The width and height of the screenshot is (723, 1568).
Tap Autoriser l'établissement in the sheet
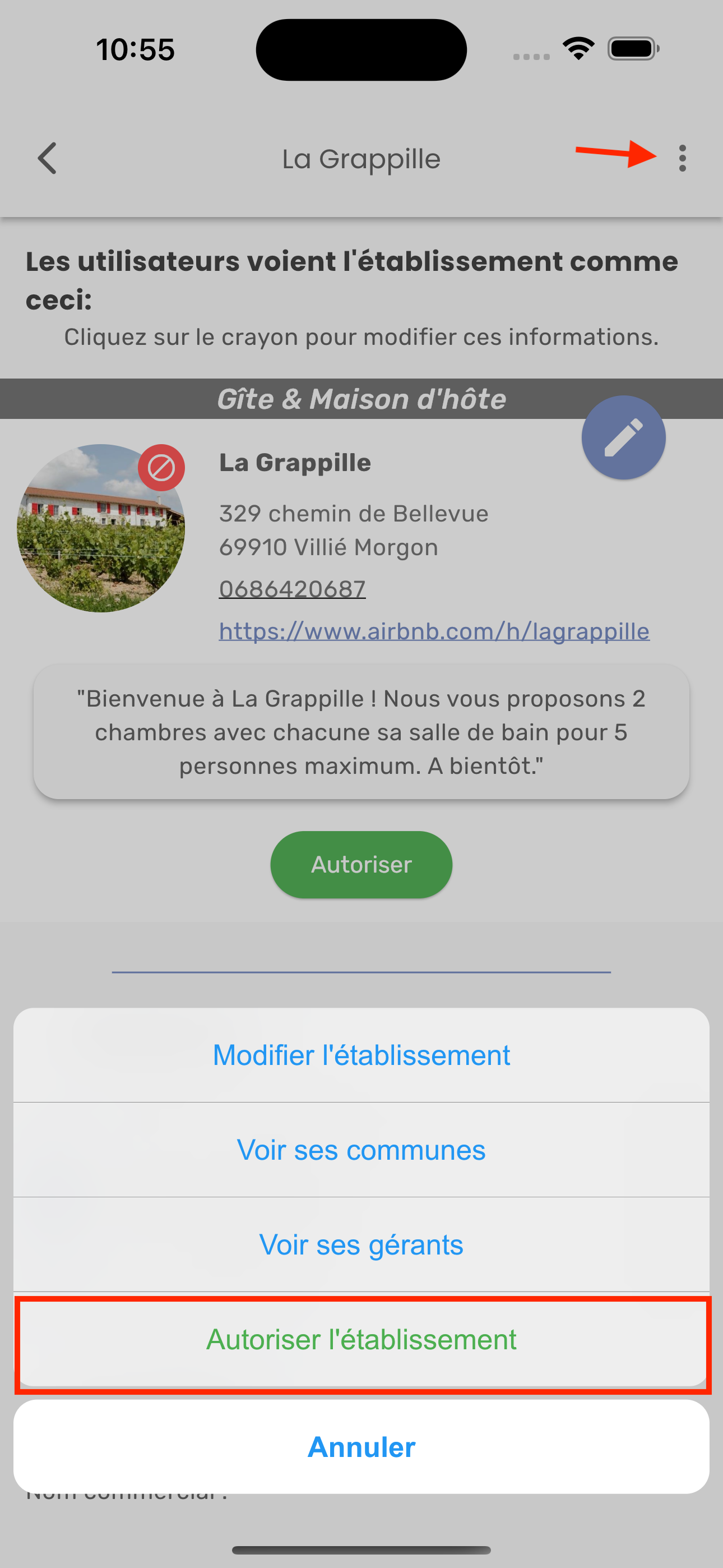click(x=361, y=1340)
